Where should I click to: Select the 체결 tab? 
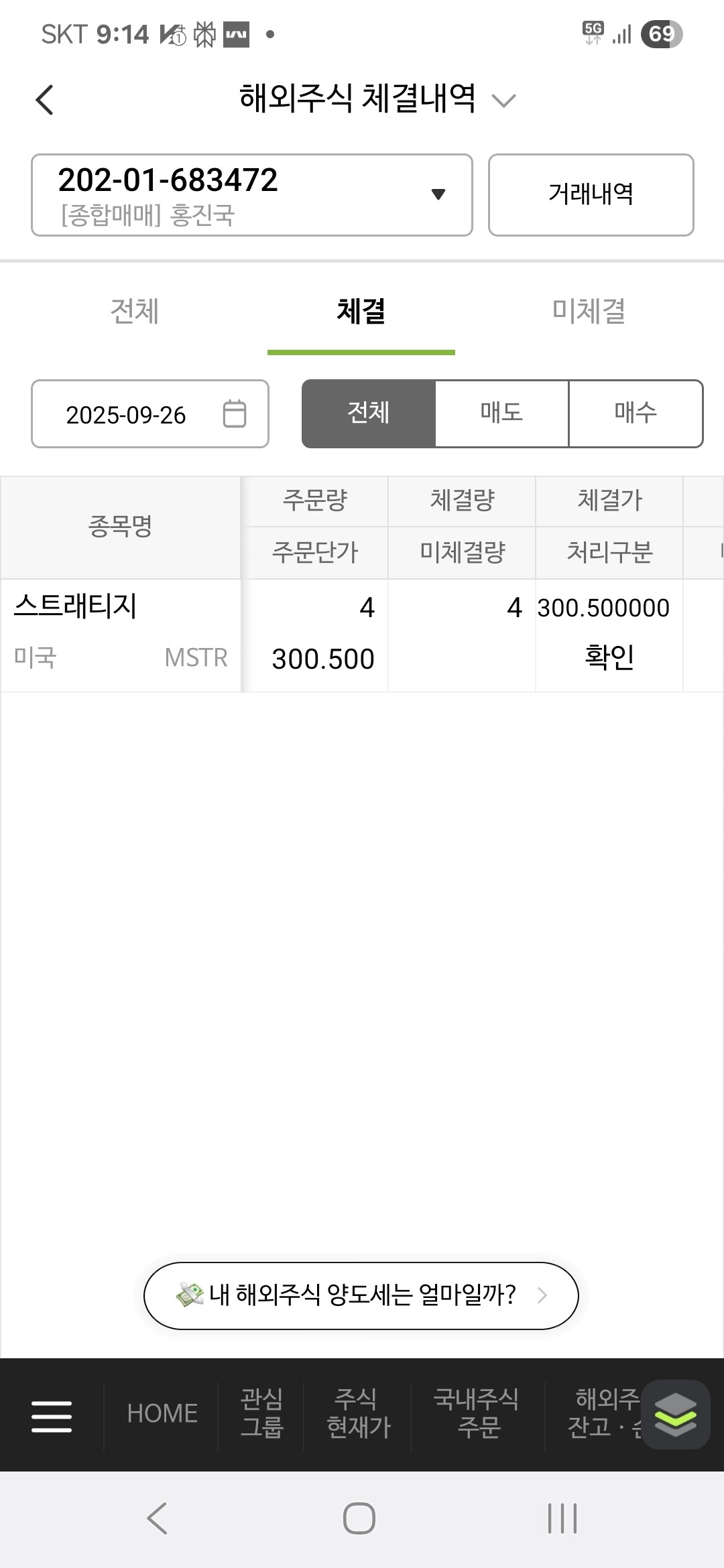click(361, 312)
